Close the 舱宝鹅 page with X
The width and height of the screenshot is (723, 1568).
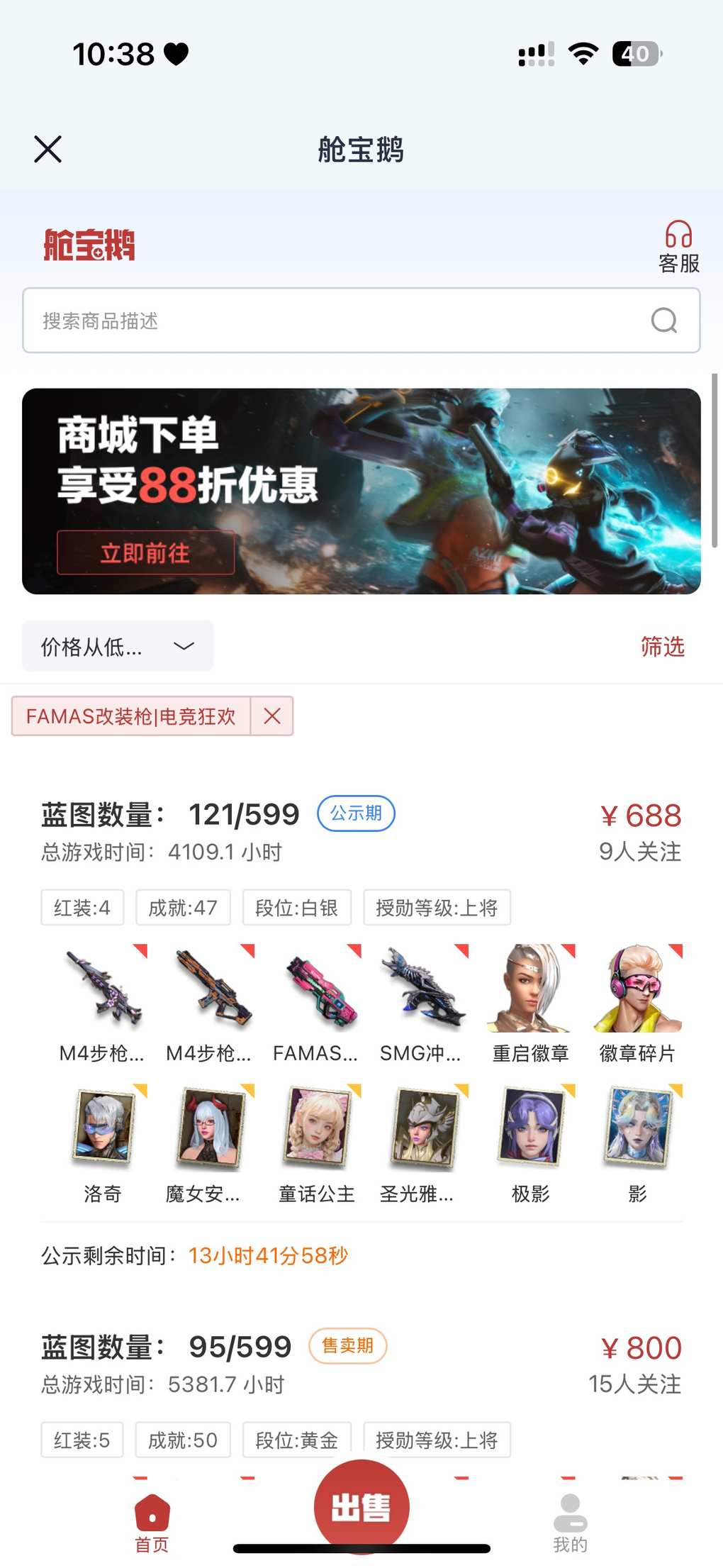[x=47, y=150]
